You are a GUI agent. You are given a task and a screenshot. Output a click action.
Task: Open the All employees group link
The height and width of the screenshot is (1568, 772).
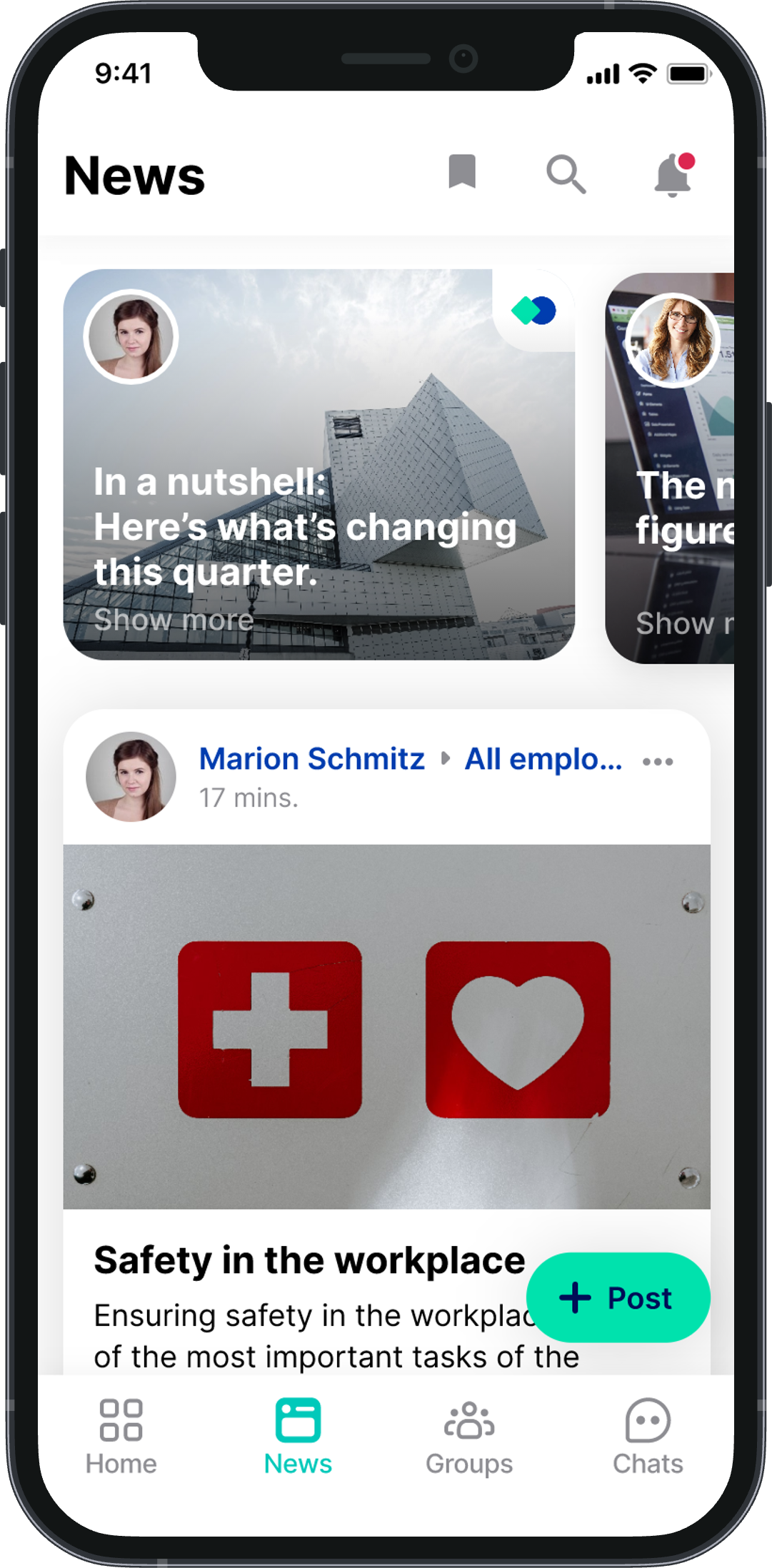click(543, 759)
